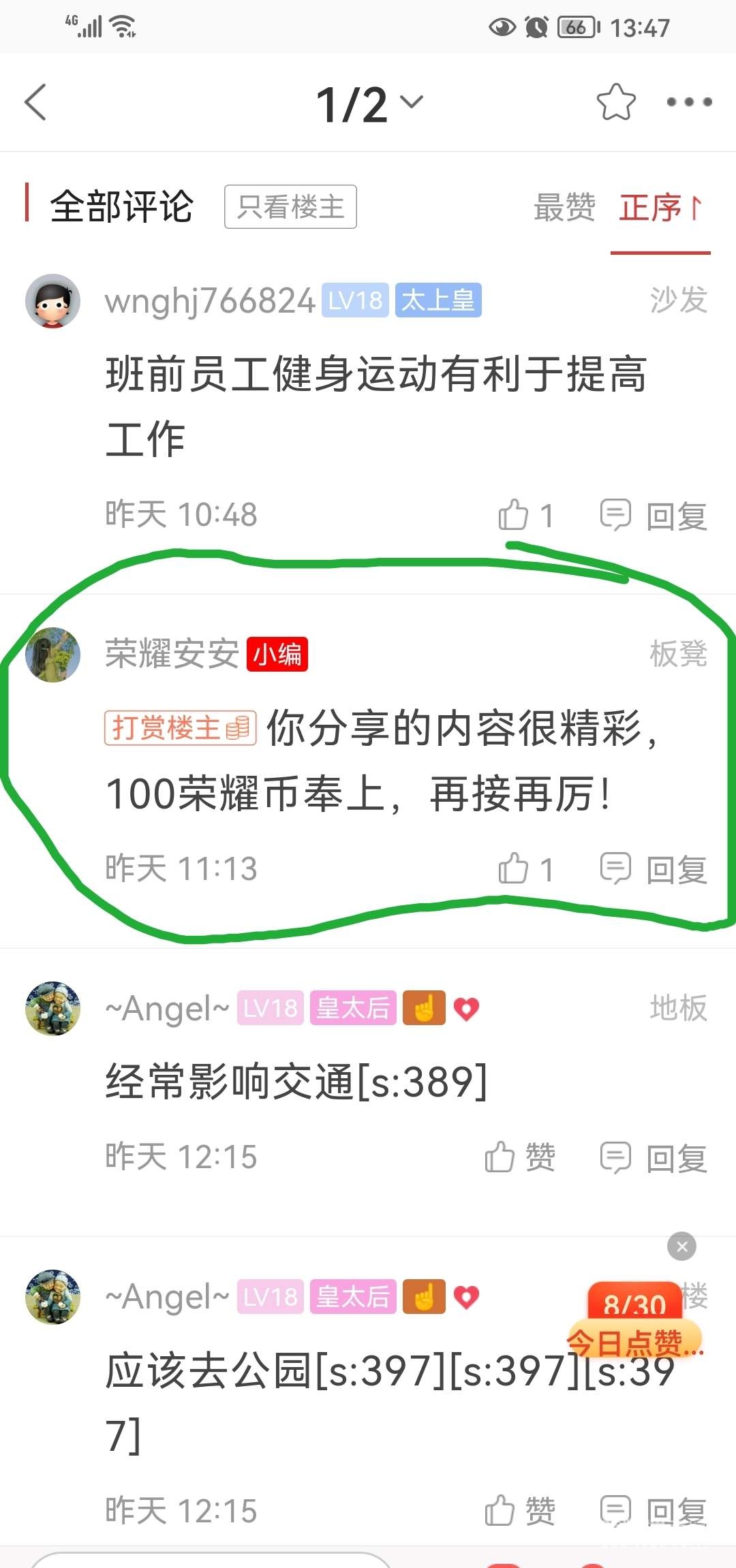Like the 应该去公园 comment
Viewport: 736px width, 1568px height.
tap(519, 1511)
